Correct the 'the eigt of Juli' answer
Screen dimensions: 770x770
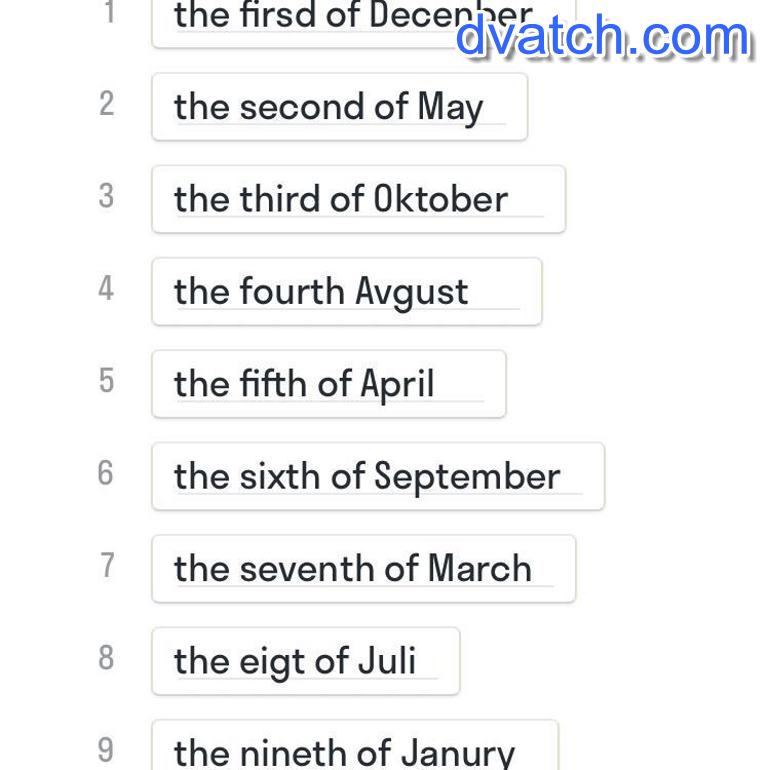tap(305, 661)
